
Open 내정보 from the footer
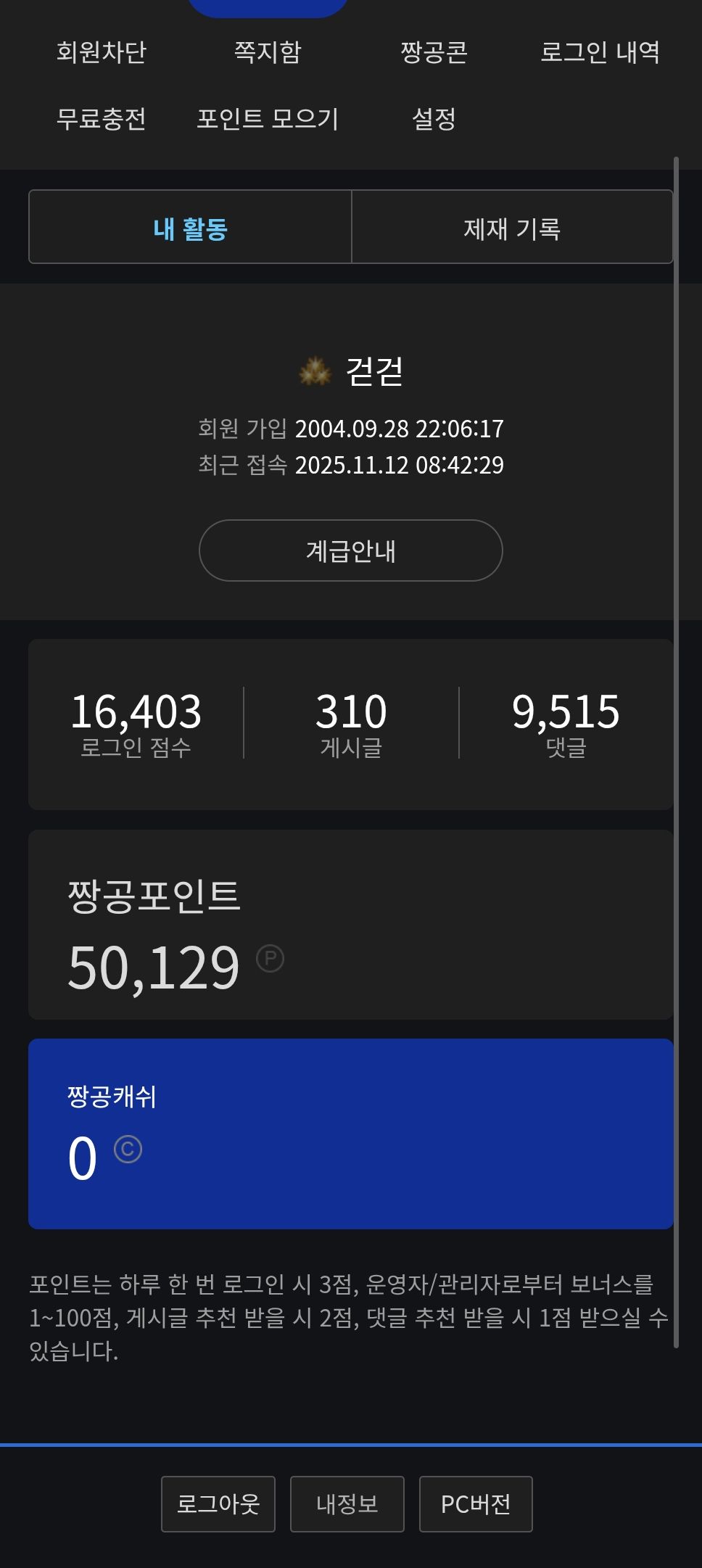pos(347,1504)
